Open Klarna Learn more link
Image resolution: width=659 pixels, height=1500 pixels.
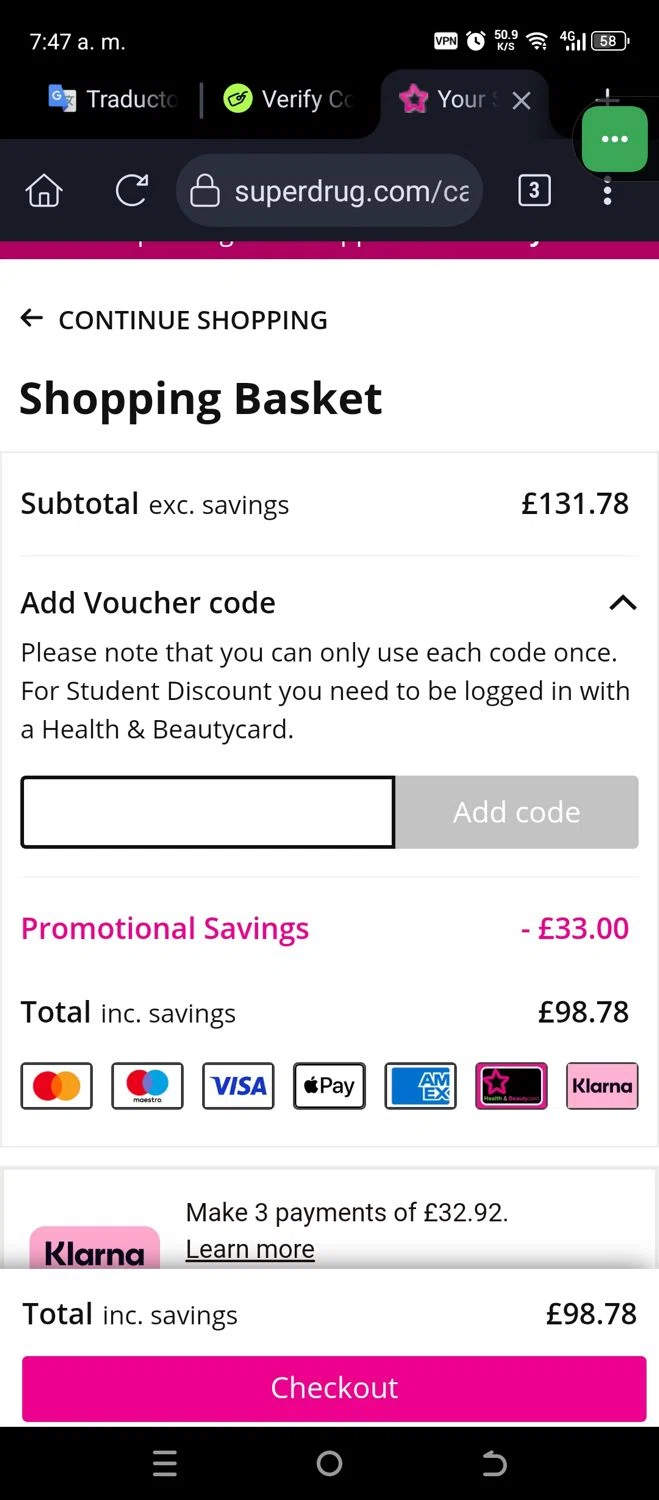point(250,1249)
